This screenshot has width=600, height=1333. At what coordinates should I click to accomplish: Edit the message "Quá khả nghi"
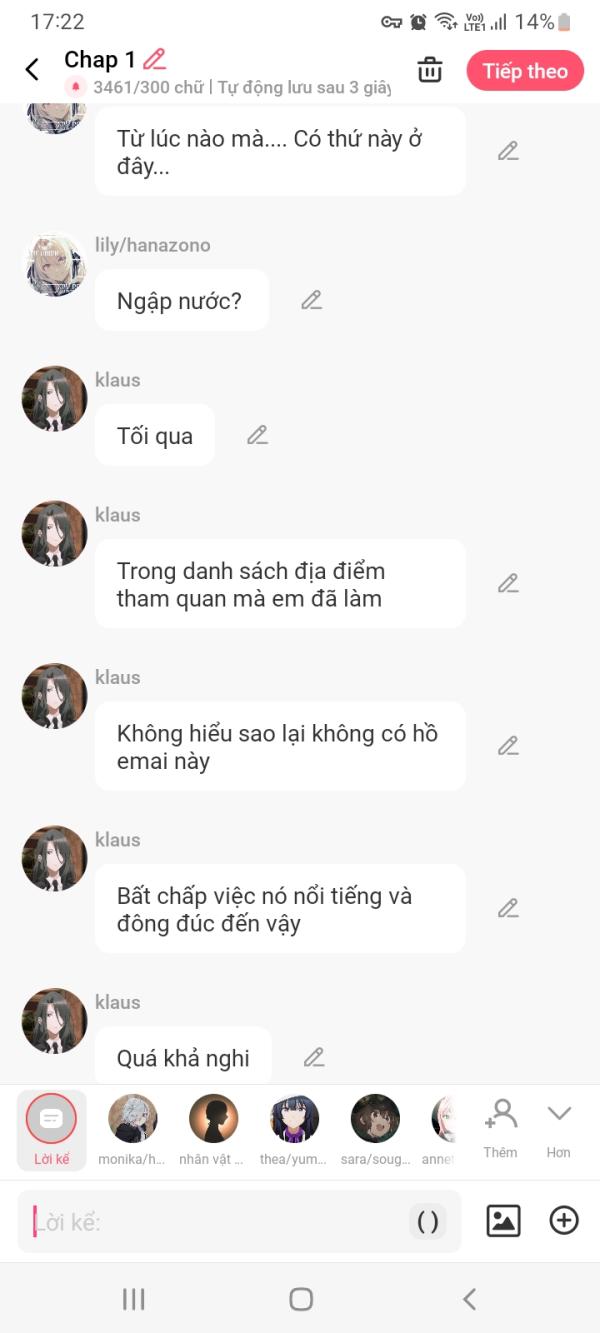314,1057
